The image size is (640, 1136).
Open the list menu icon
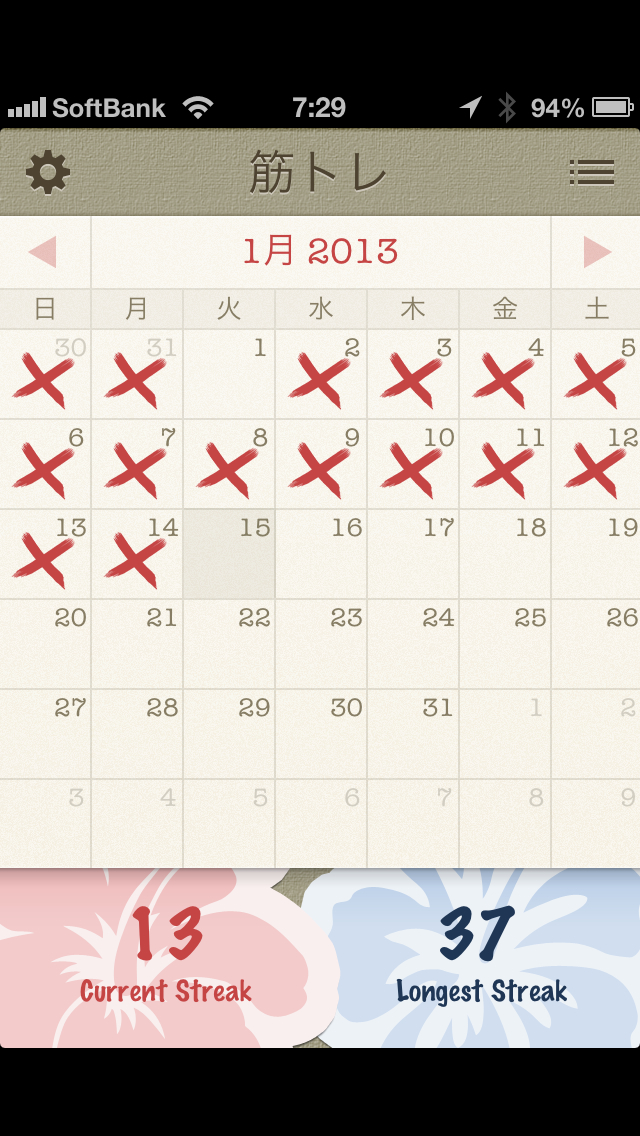click(x=591, y=173)
